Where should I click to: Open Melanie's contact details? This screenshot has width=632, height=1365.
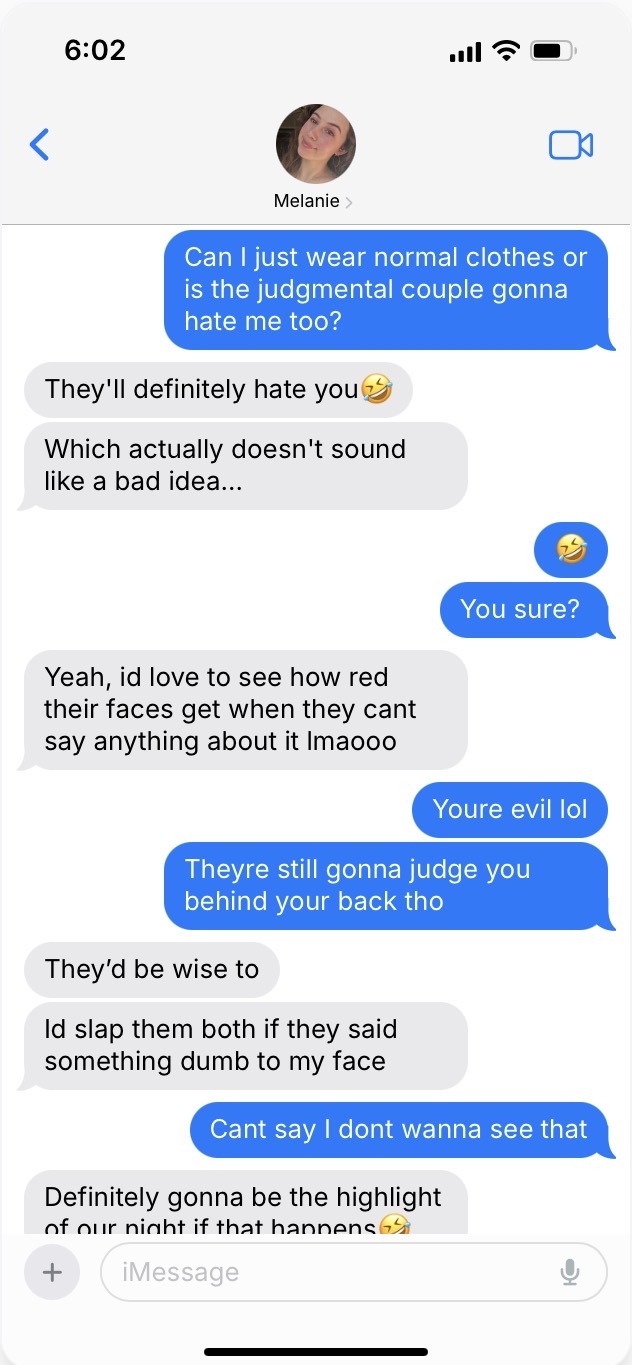(x=315, y=157)
